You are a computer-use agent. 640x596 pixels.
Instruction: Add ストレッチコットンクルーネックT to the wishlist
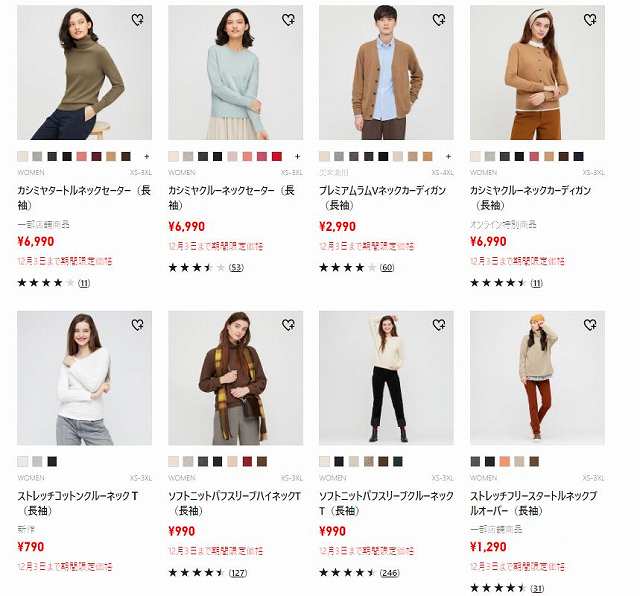[x=137, y=324]
